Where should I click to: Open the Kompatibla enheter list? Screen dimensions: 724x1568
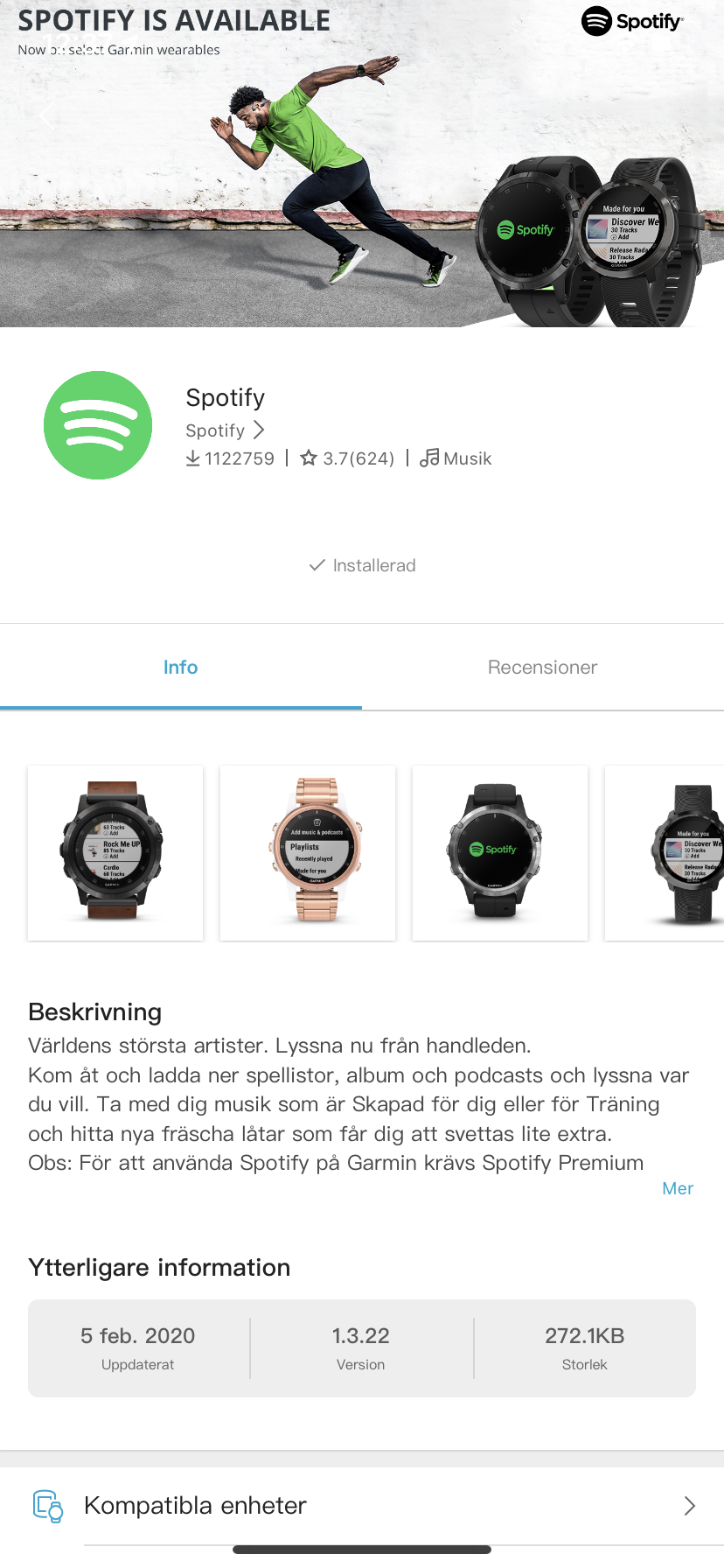point(362,1506)
